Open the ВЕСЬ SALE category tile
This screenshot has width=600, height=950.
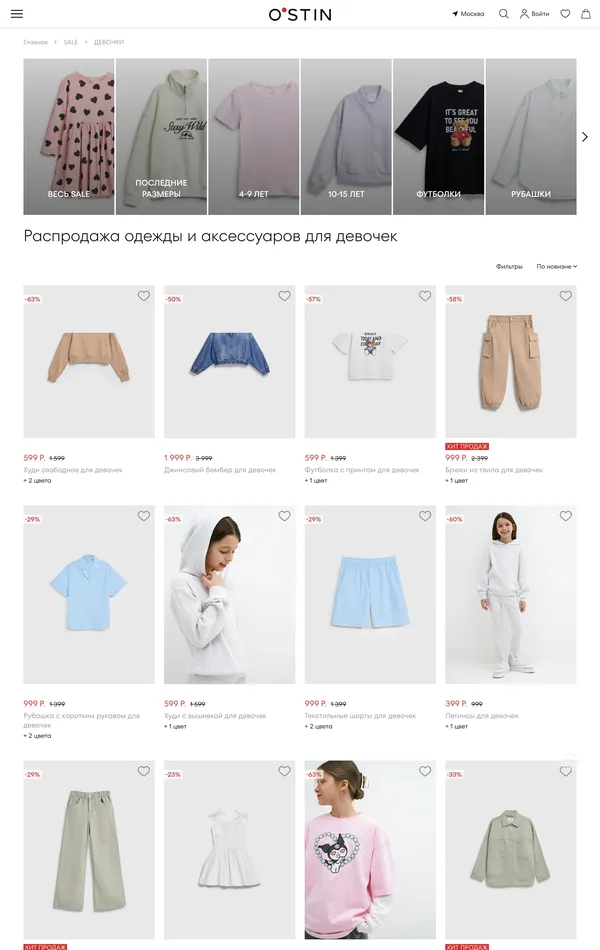(69, 136)
